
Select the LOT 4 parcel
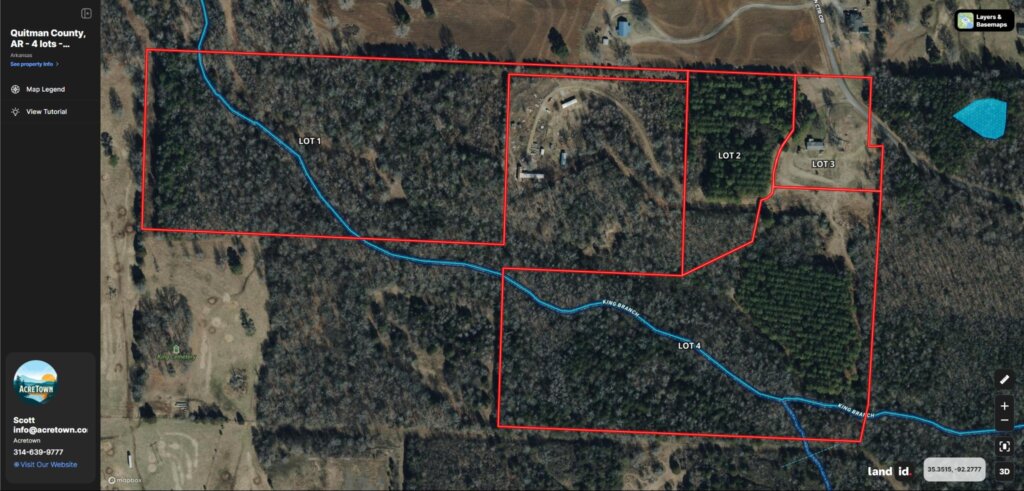[689, 346]
